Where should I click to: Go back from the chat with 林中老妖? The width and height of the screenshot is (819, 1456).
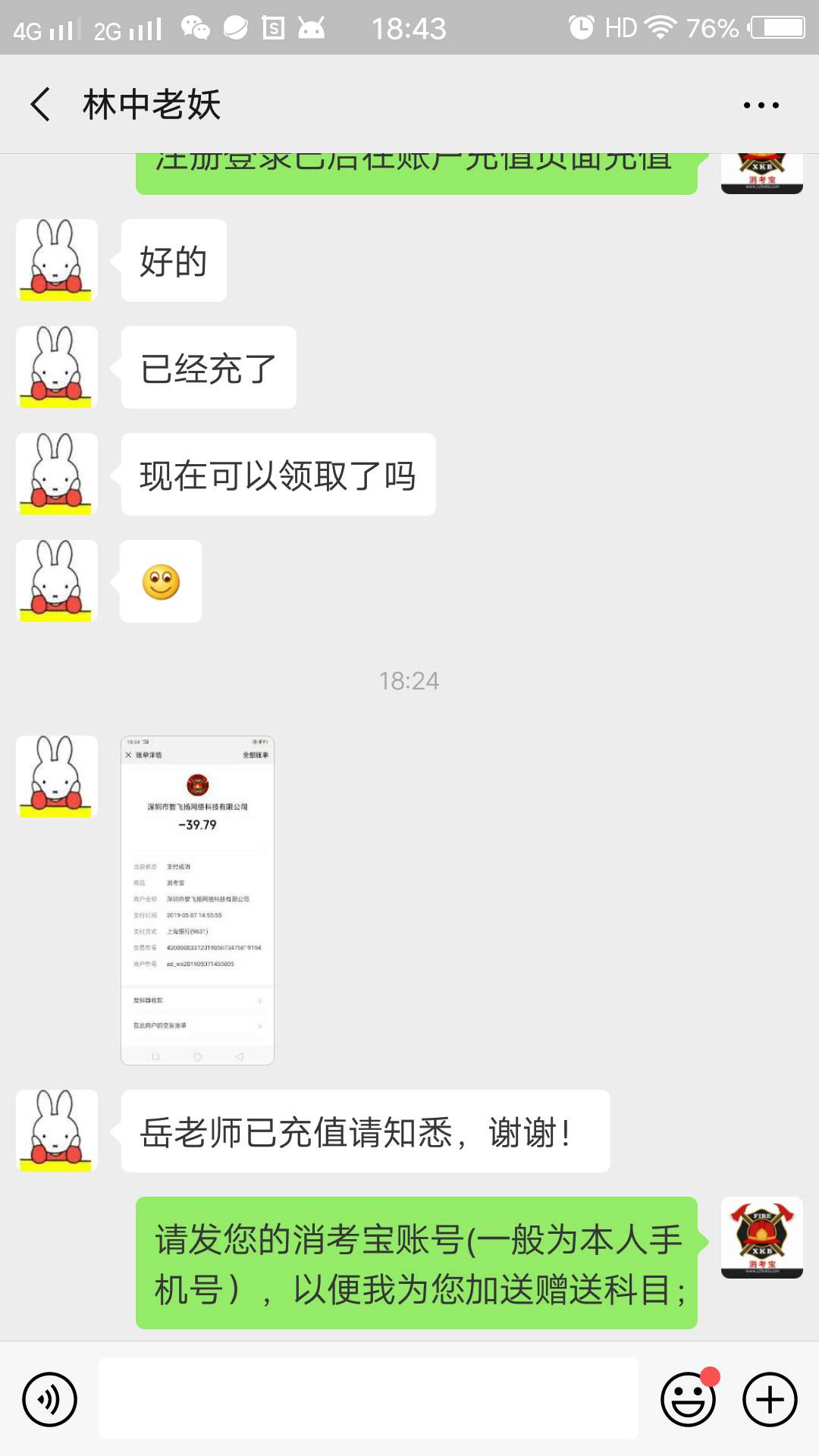[x=41, y=104]
